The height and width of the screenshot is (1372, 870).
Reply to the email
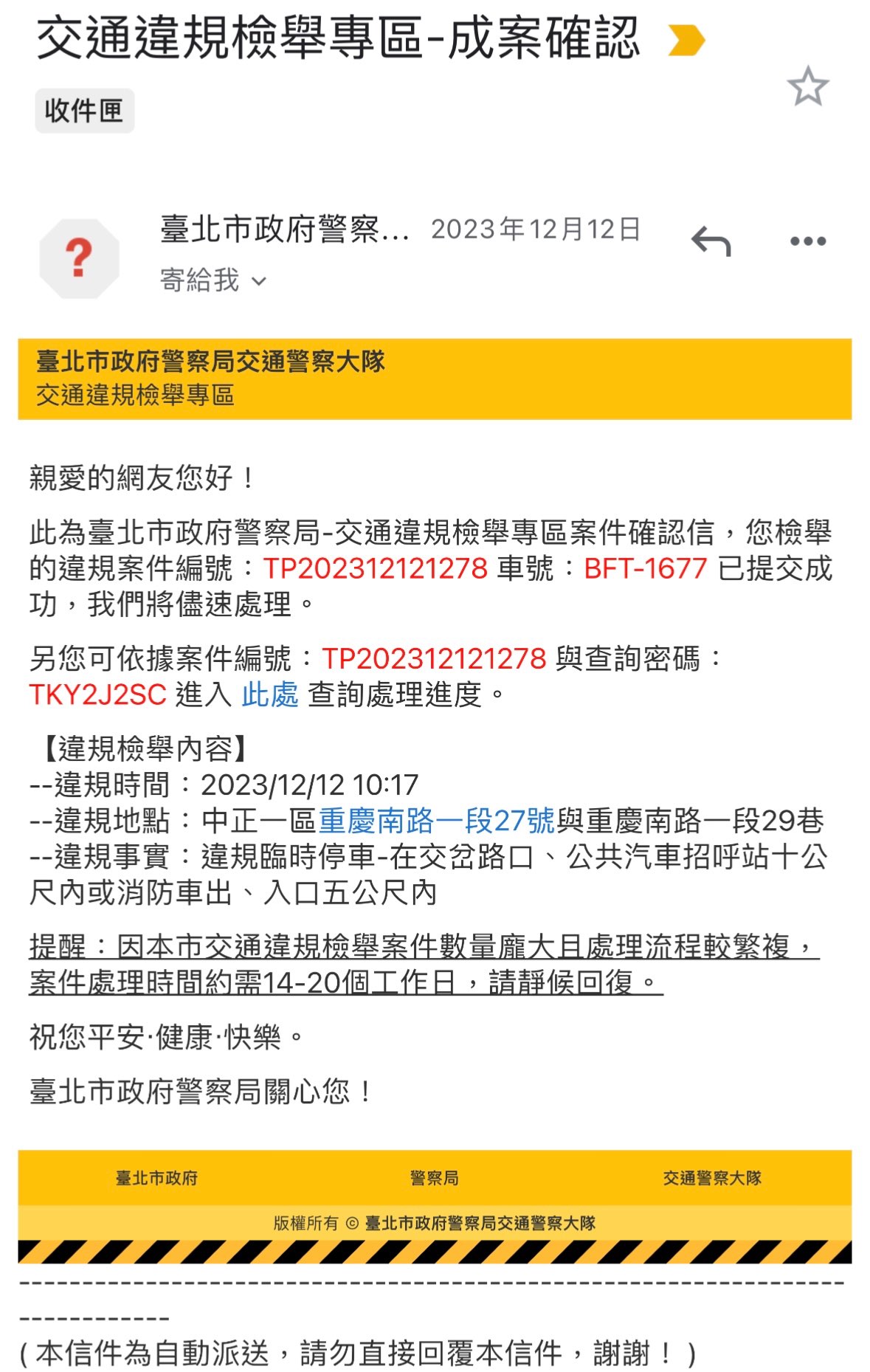pyautogui.click(x=711, y=241)
